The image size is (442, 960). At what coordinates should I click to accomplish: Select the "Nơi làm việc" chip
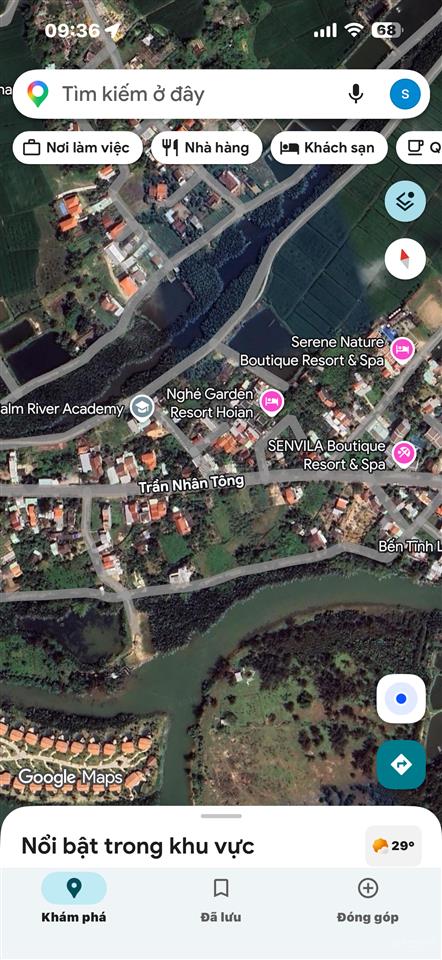point(77,148)
